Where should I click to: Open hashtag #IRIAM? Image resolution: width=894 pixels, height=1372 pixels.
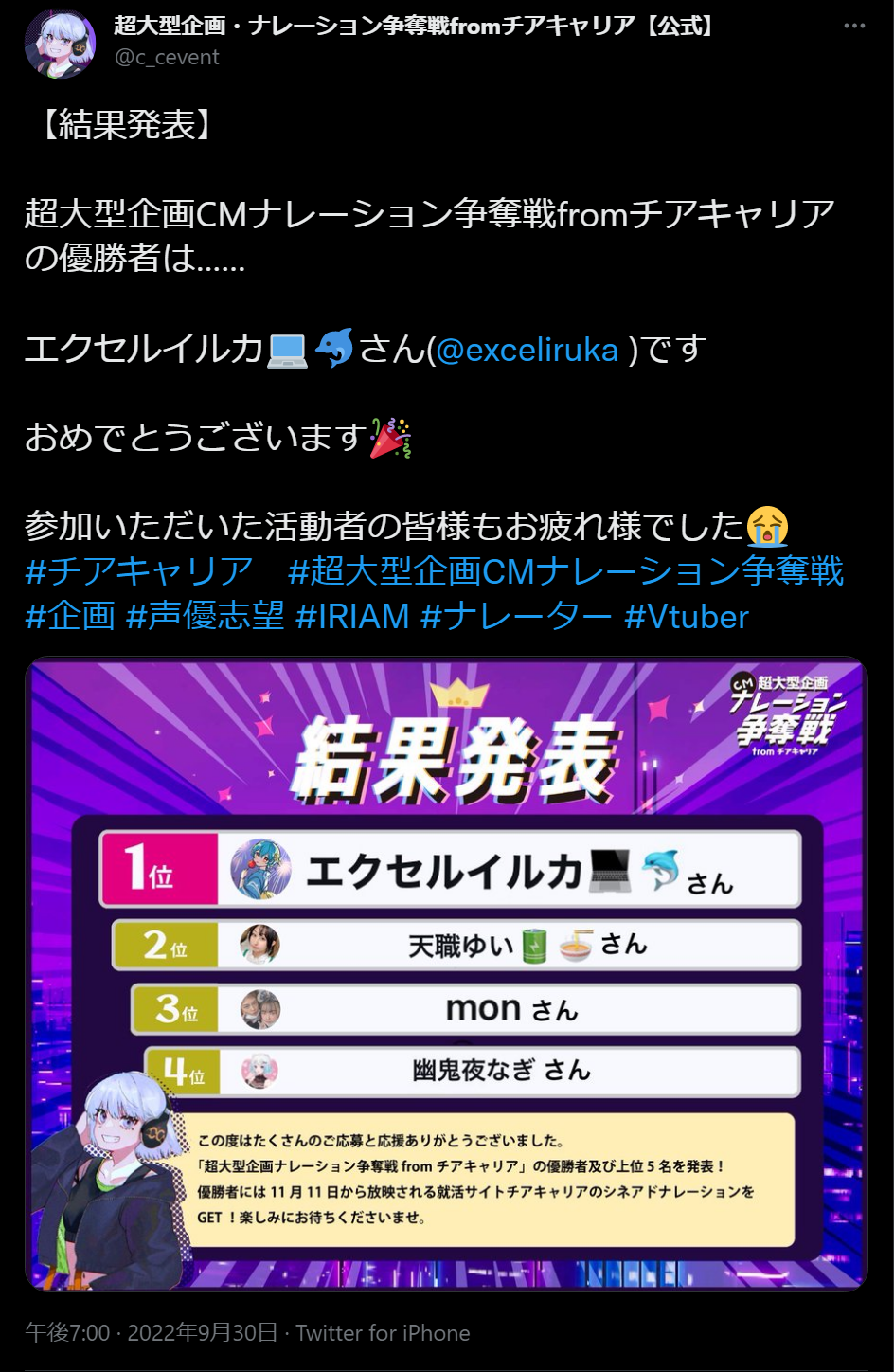pos(352,617)
